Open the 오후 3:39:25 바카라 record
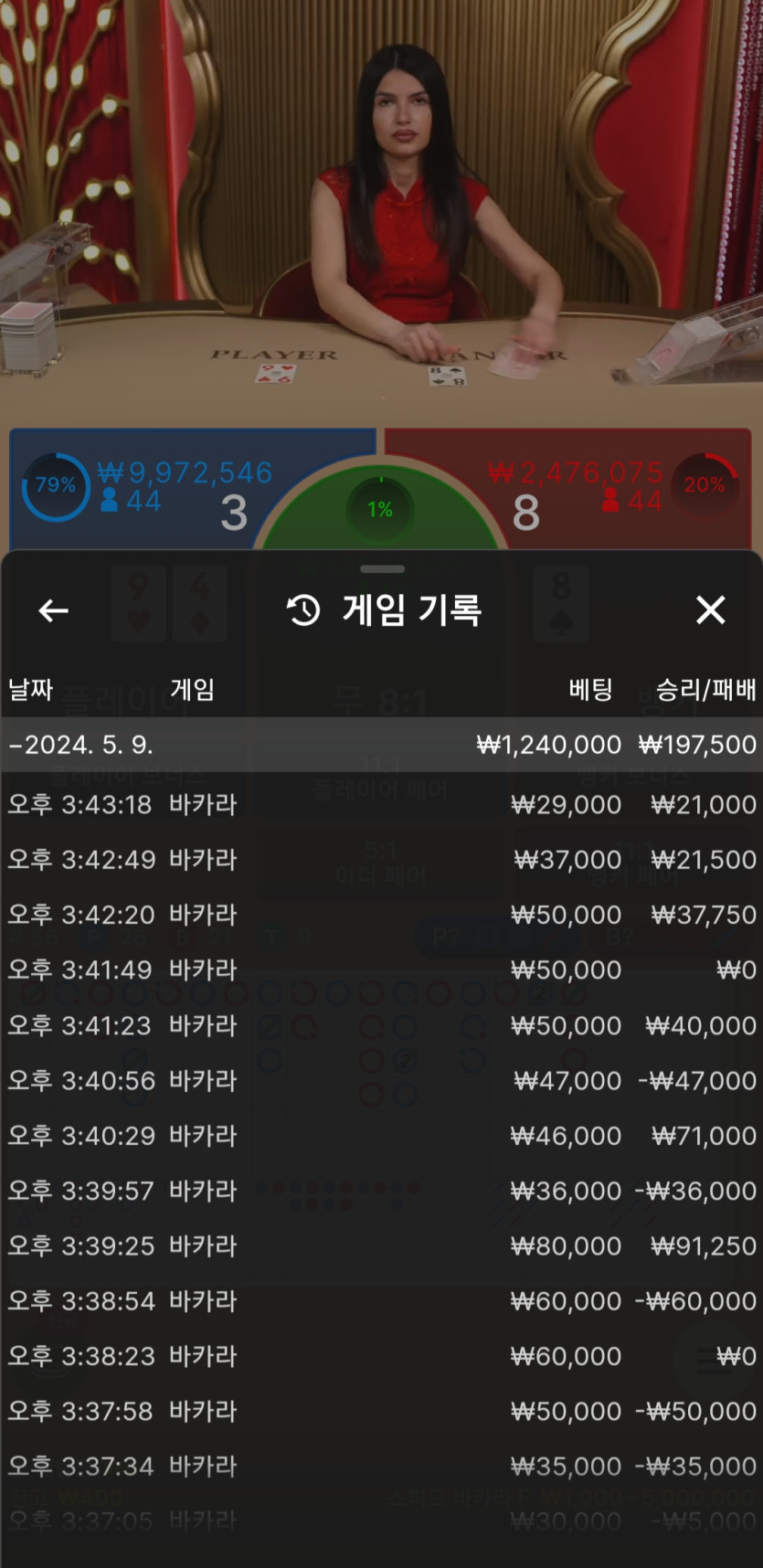The height and width of the screenshot is (1568, 763). point(381,1245)
